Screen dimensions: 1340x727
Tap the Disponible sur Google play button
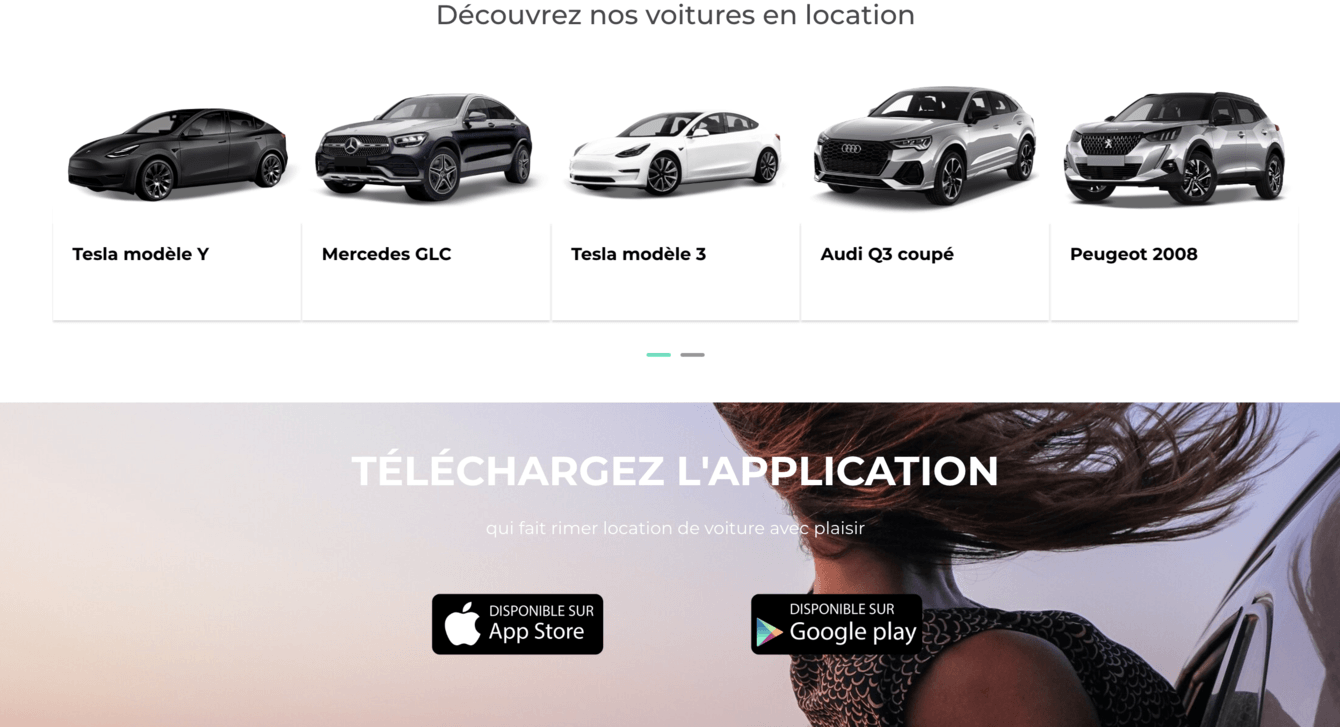(836, 624)
